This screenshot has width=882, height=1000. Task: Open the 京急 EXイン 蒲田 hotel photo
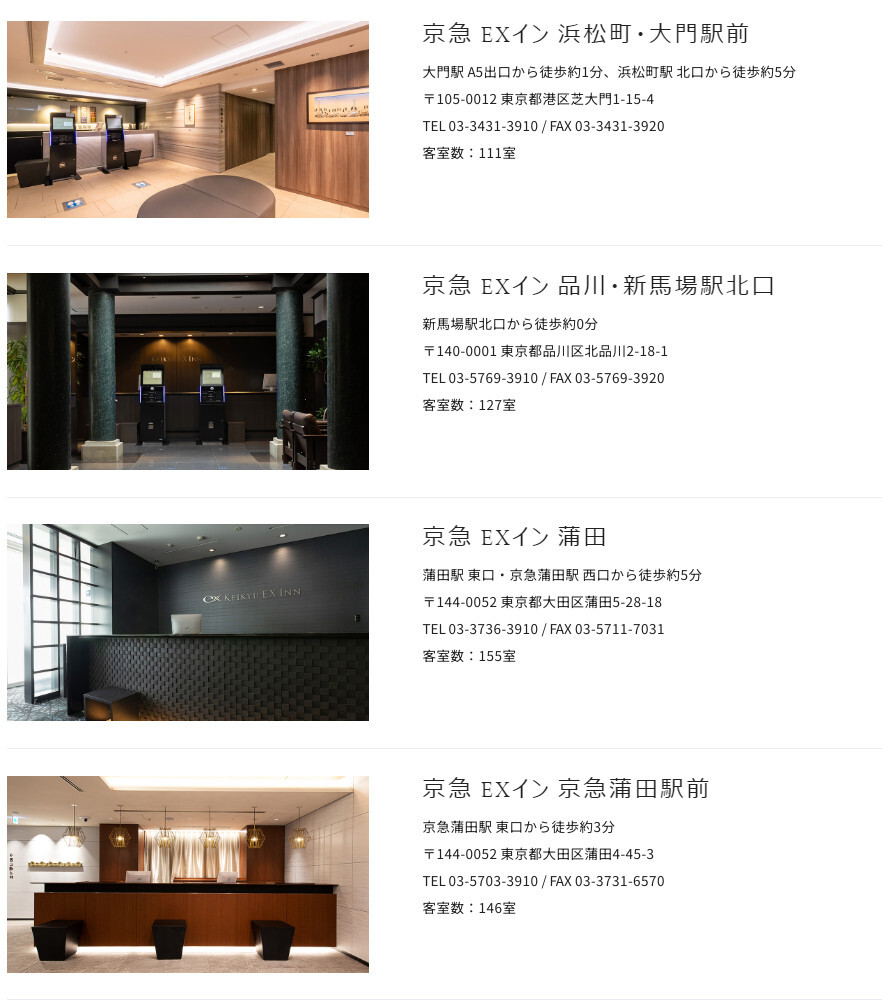(x=188, y=622)
